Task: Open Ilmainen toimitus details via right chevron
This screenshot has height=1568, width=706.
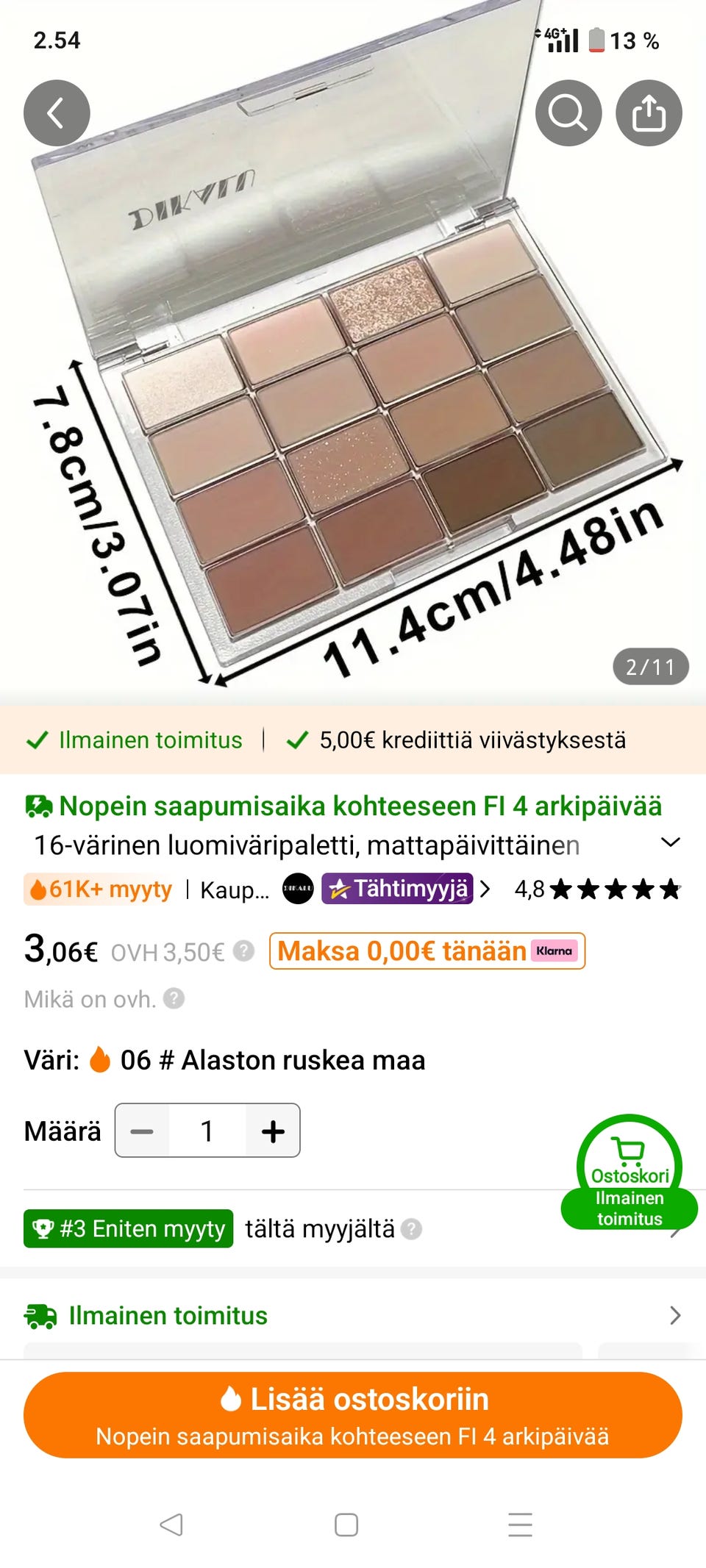Action: click(677, 1315)
